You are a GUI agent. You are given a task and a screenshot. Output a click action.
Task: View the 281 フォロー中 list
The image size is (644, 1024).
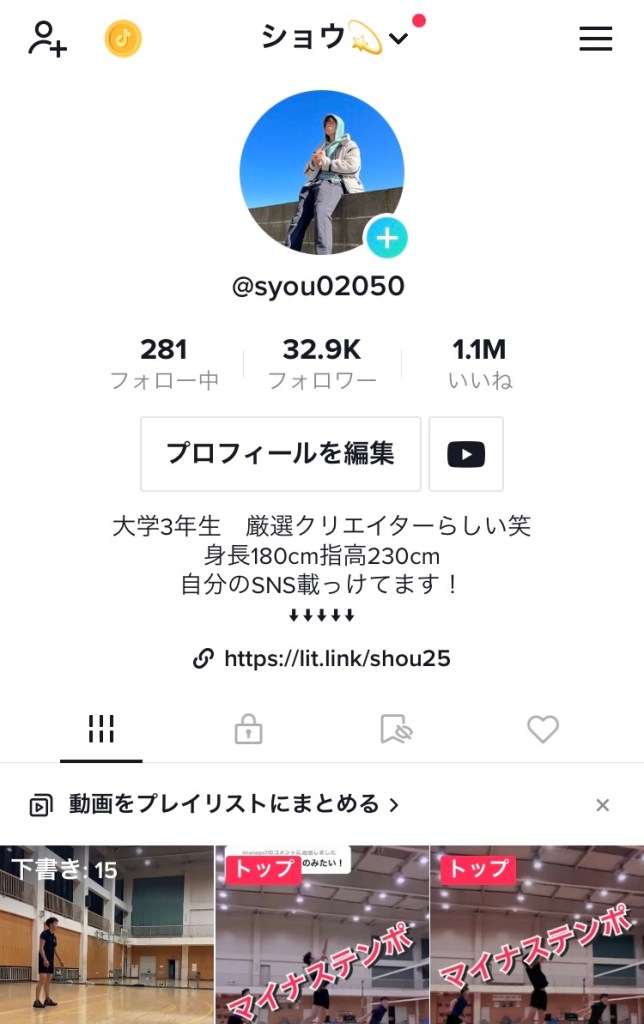click(164, 363)
